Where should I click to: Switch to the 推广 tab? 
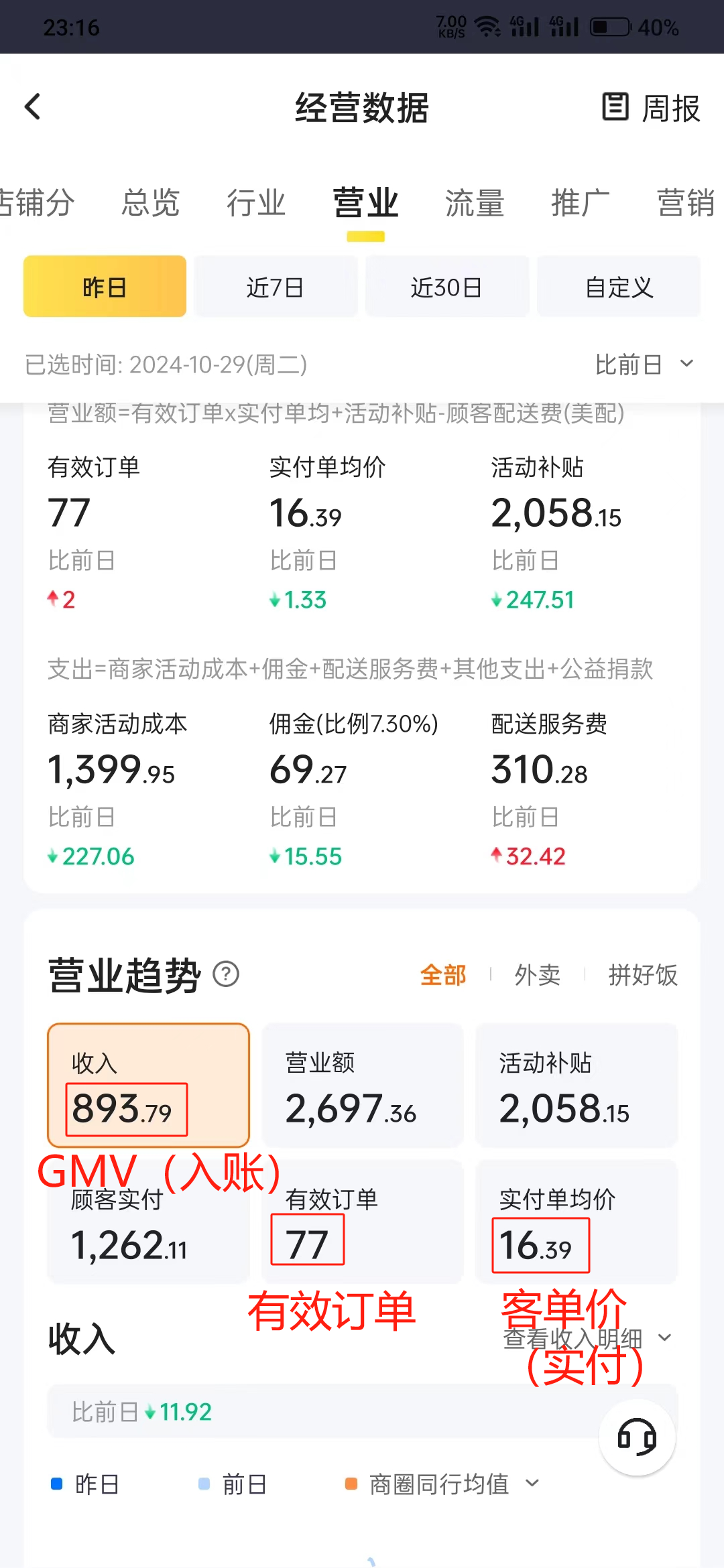580,203
